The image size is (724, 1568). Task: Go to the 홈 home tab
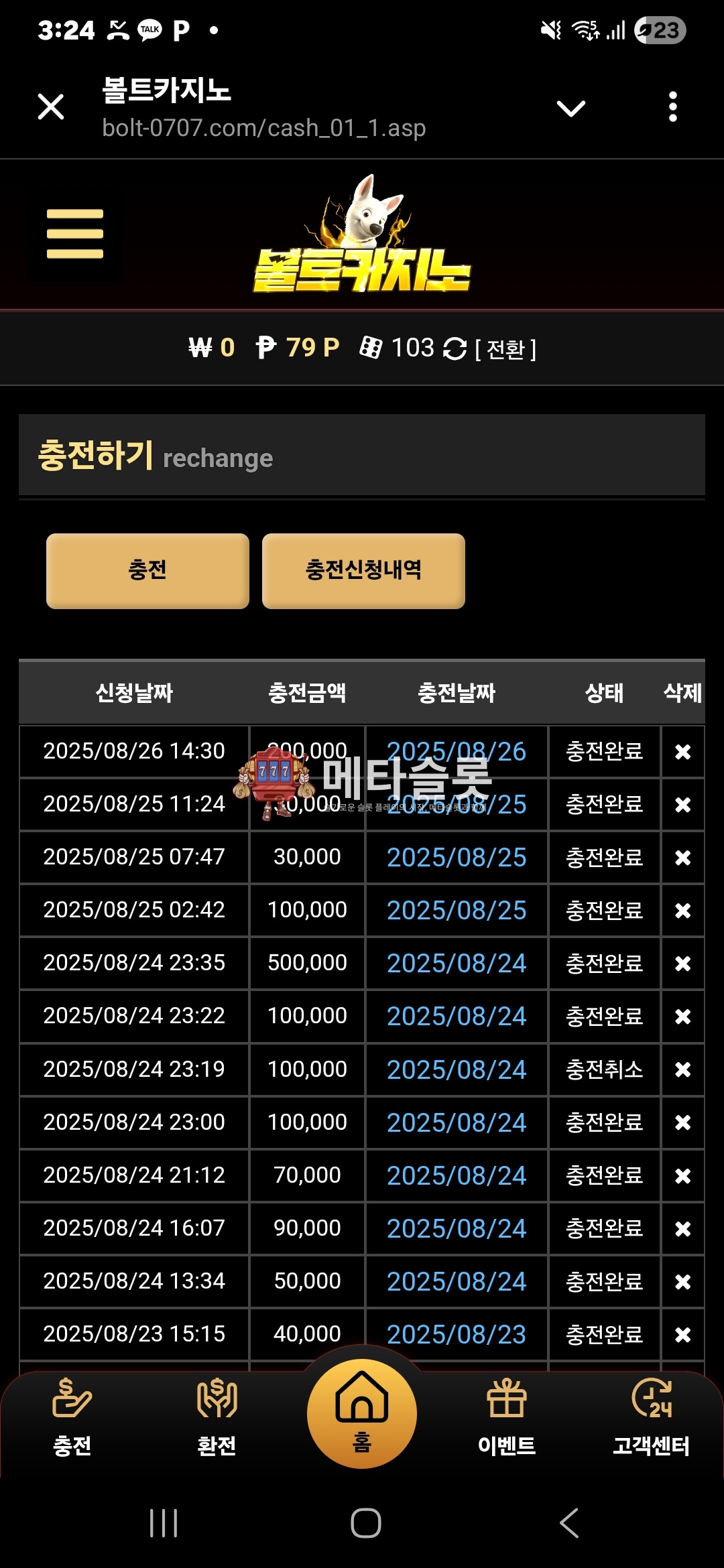tap(362, 1414)
